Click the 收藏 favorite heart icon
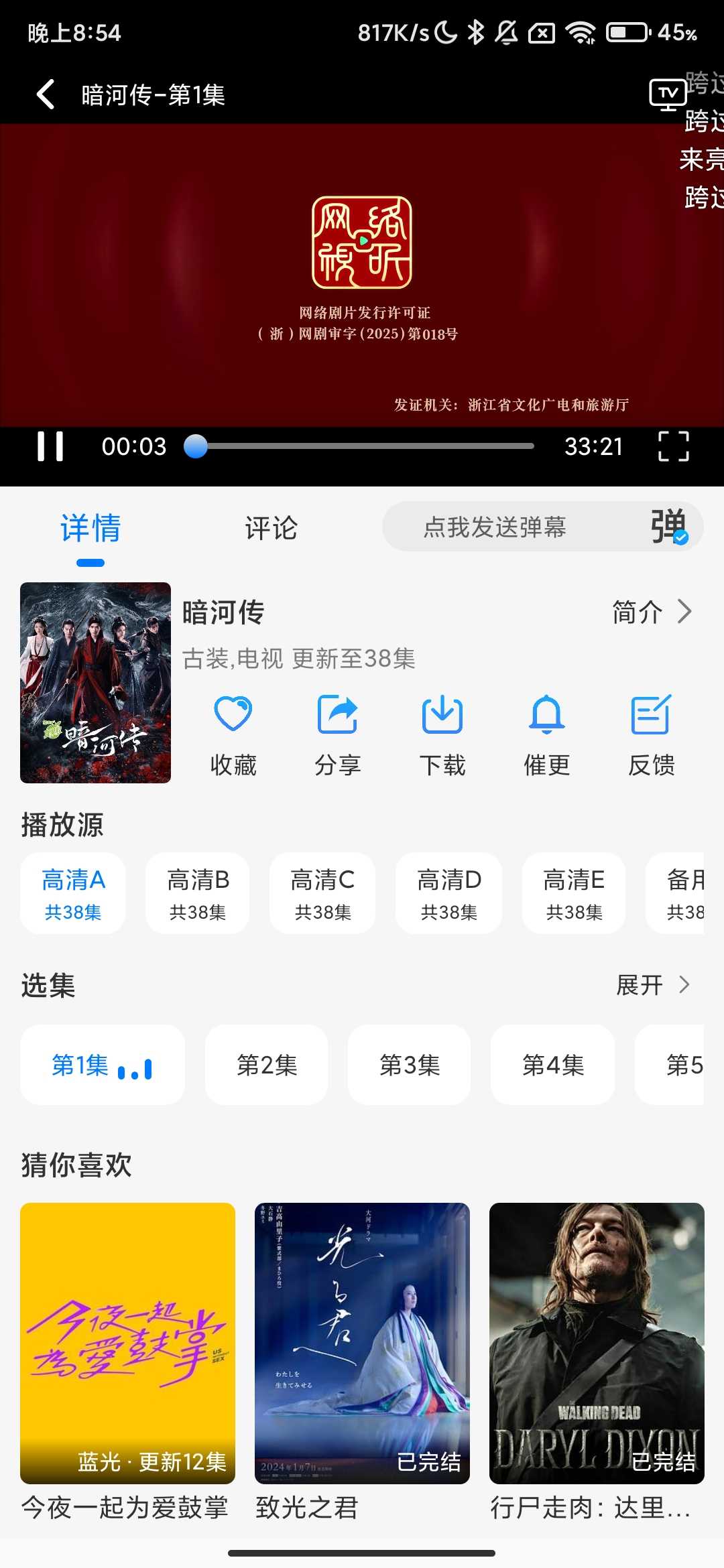The height and width of the screenshot is (1568, 724). [x=231, y=716]
